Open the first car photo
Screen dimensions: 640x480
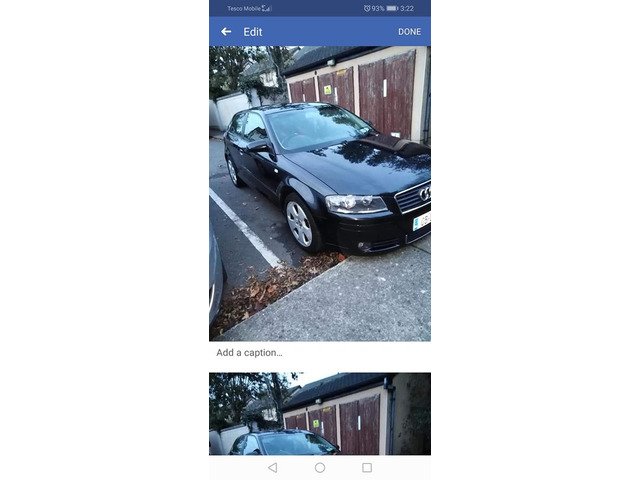319,193
